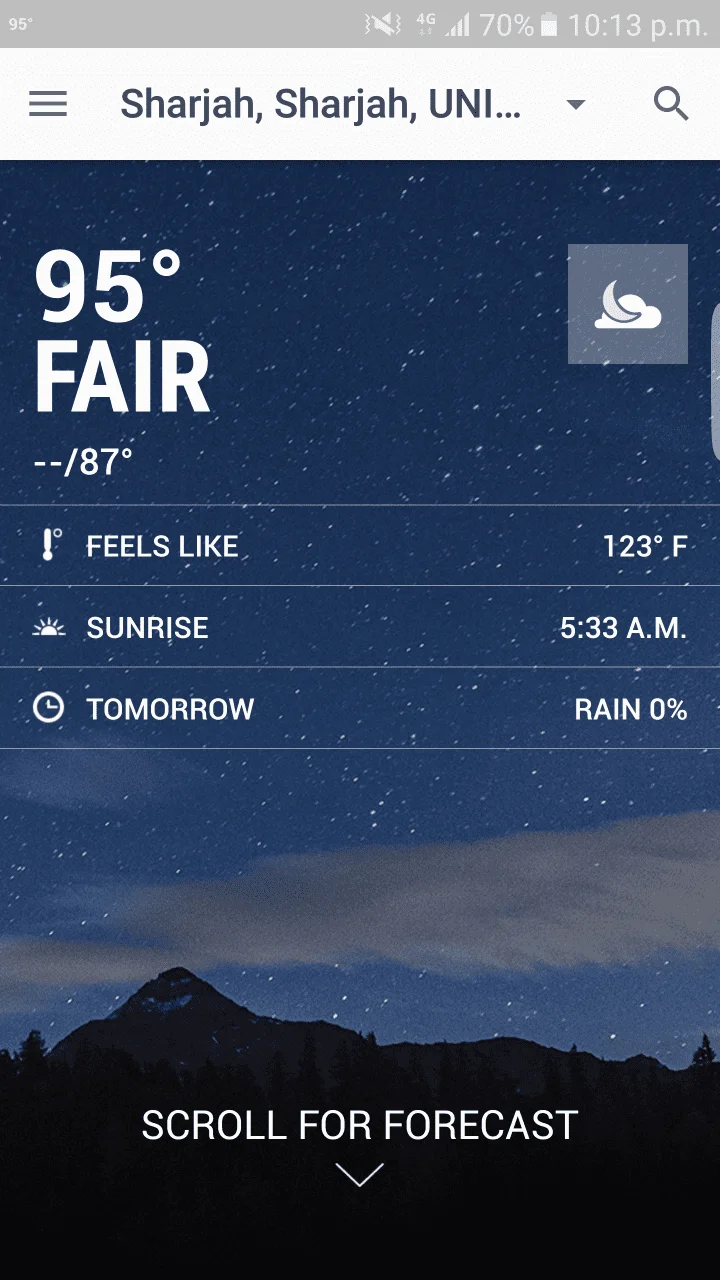
Task: Expand the Sharjah location dropdown
Action: pos(575,104)
